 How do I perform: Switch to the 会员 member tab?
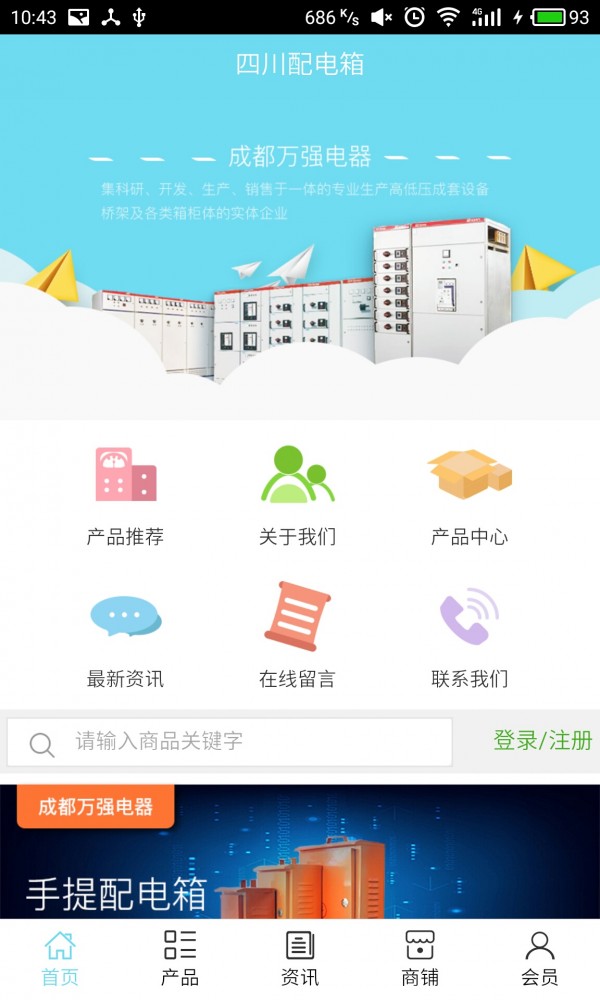coord(540,957)
